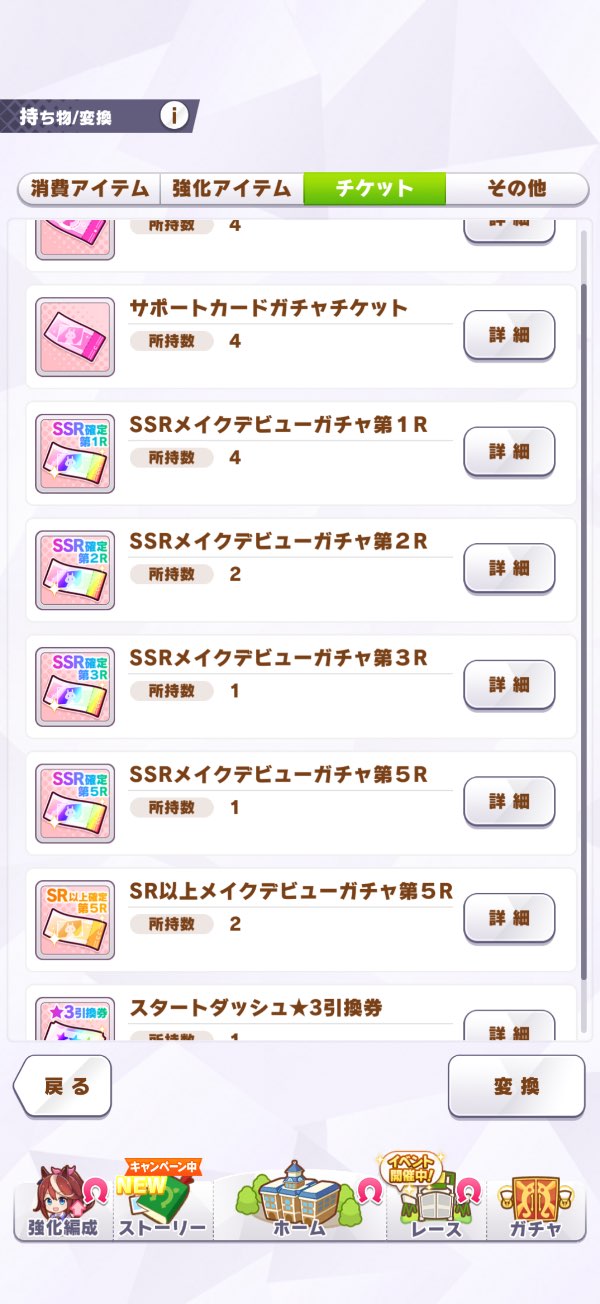Switch to the 強化アイテム tab
Image resolution: width=600 pixels, height=1304 pixels.
(x=231, y=188)
